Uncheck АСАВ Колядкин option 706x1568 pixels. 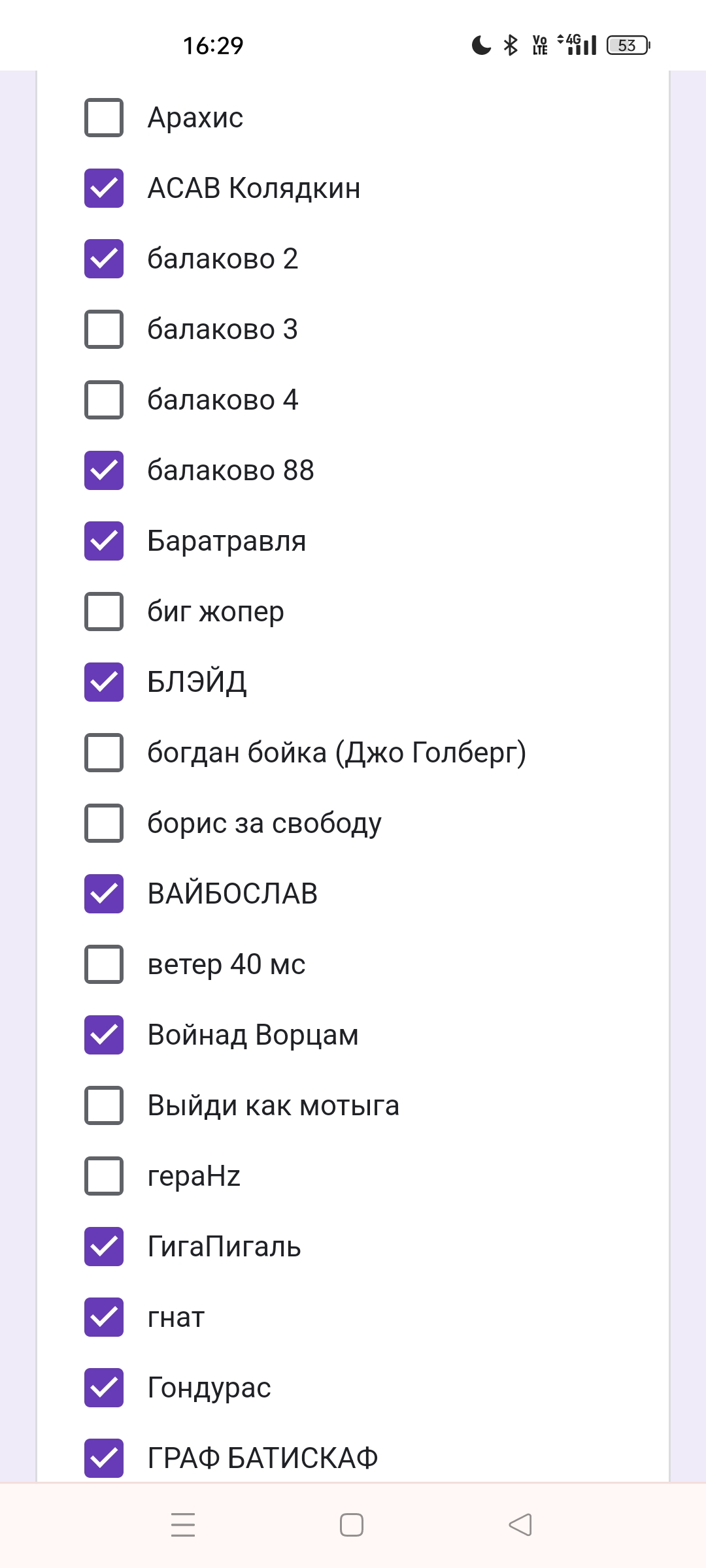[104, 188]
